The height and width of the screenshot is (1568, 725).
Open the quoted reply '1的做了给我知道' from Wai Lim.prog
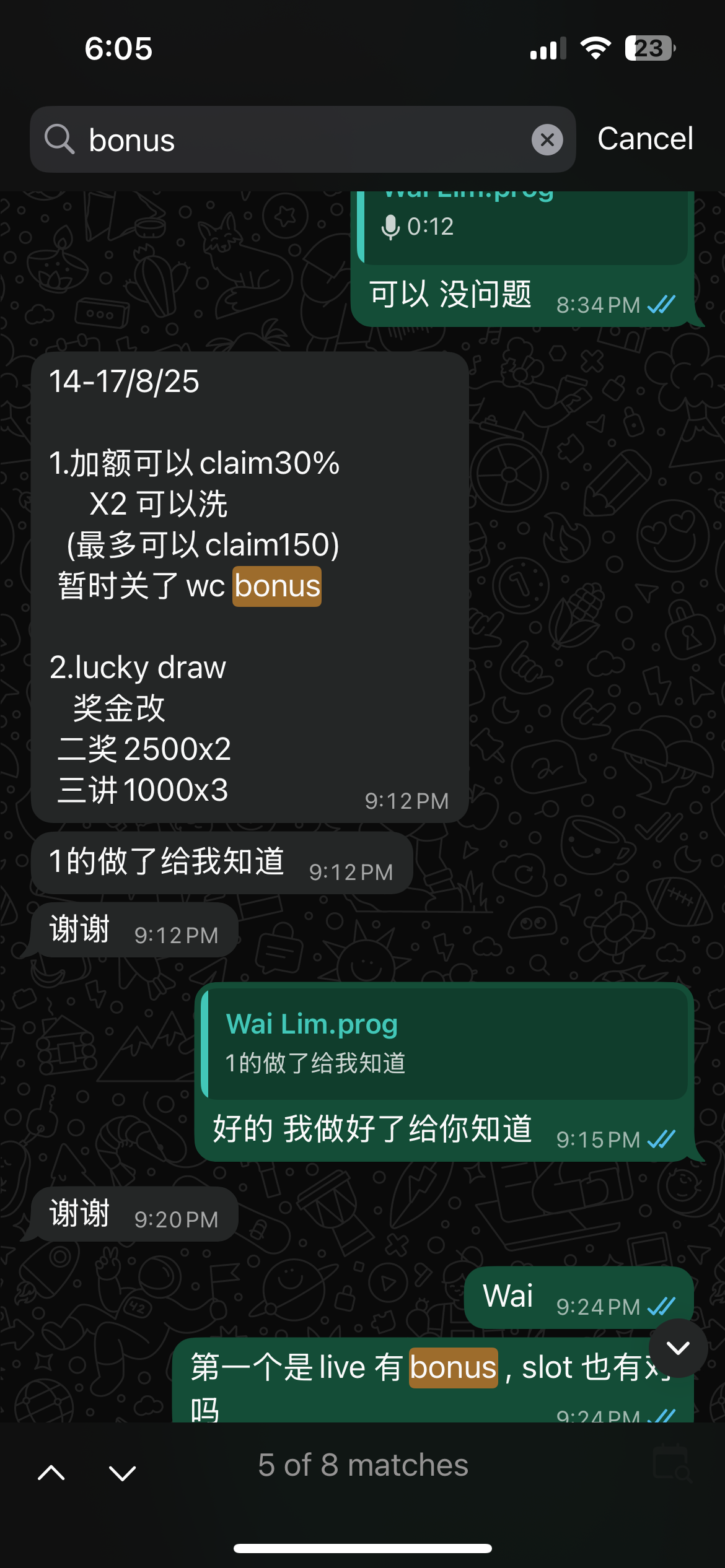(x=446, y=1044)
